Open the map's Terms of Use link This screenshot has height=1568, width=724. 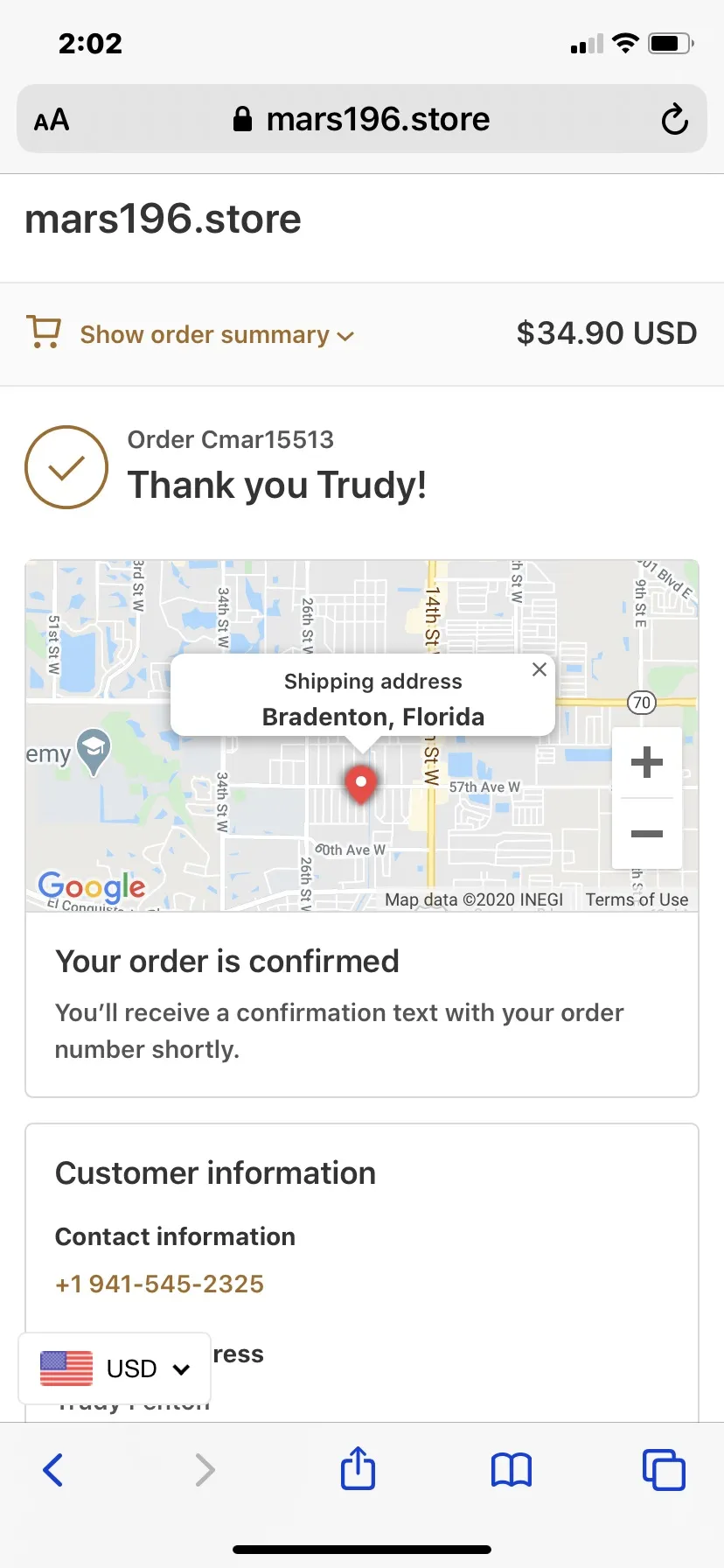[x=637, y=899]
